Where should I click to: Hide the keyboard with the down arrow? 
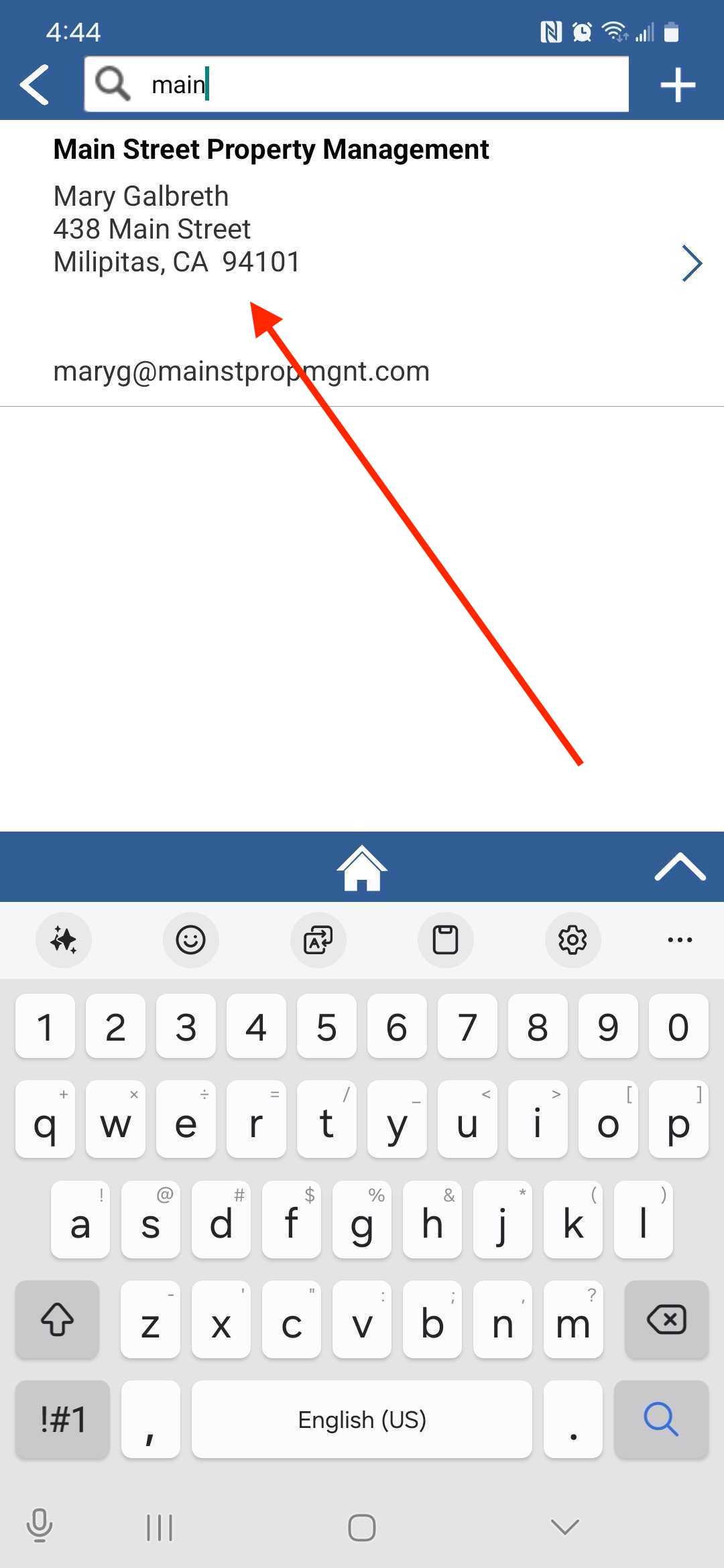click(564, 1526)
